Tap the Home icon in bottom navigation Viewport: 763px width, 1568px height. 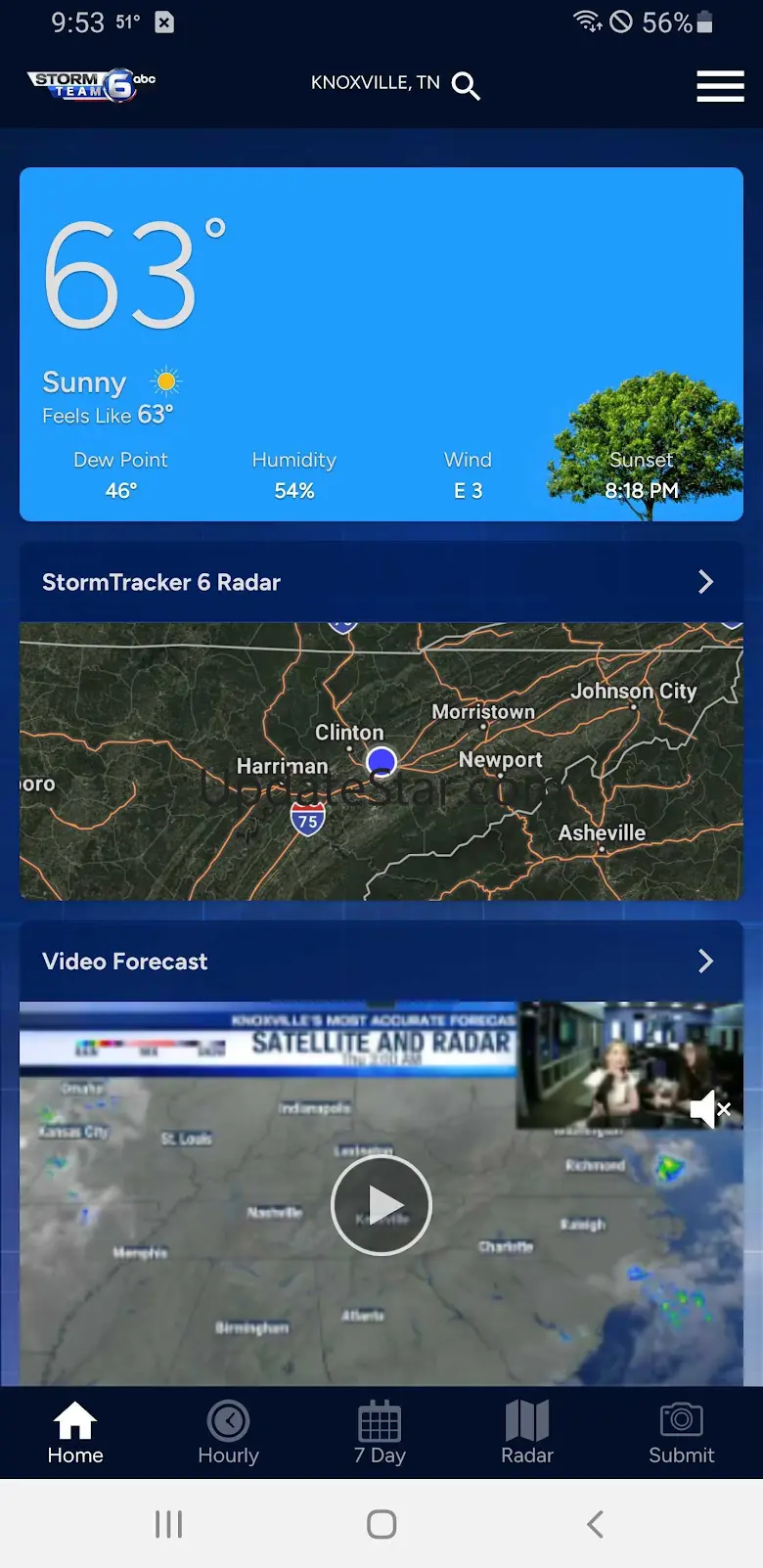75,1419
